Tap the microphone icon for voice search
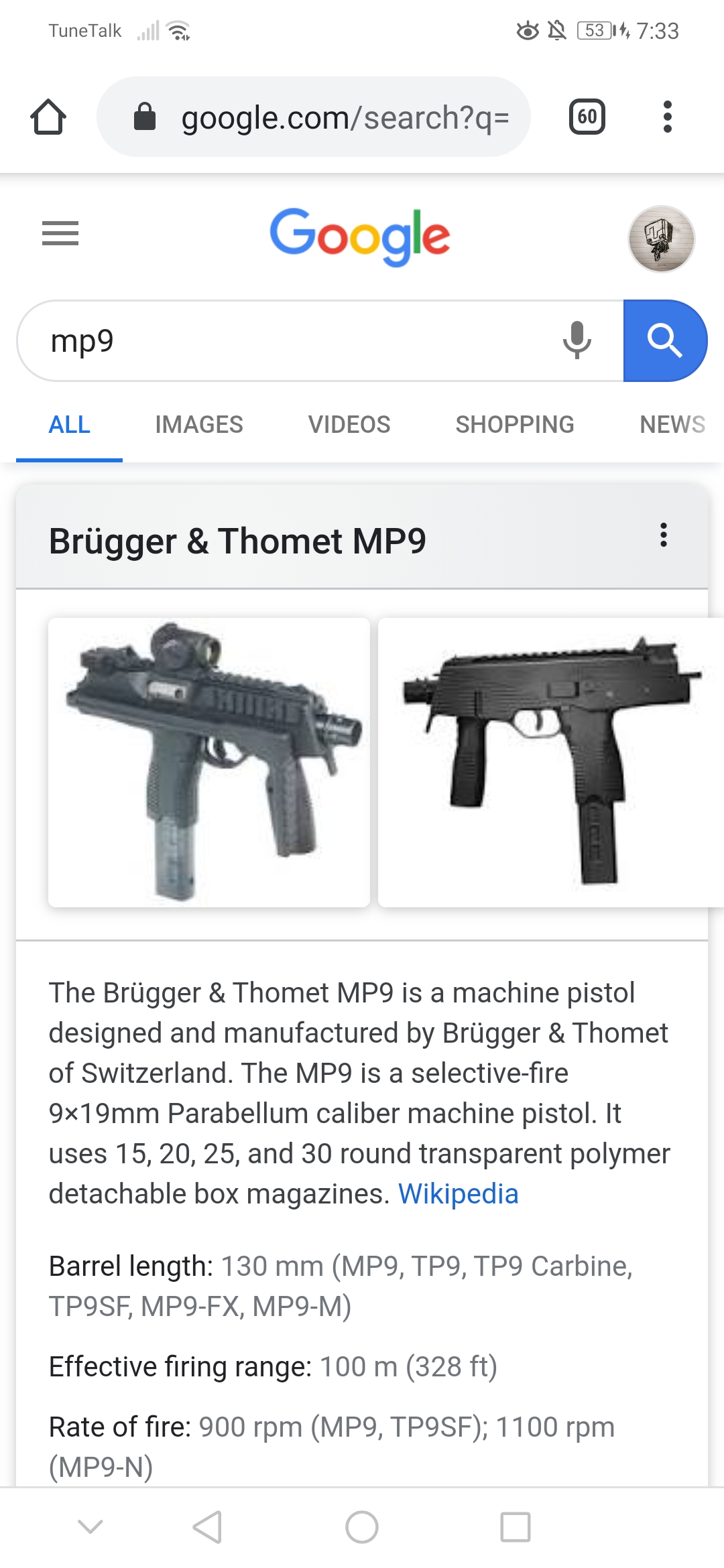 (x=577, y=340)
